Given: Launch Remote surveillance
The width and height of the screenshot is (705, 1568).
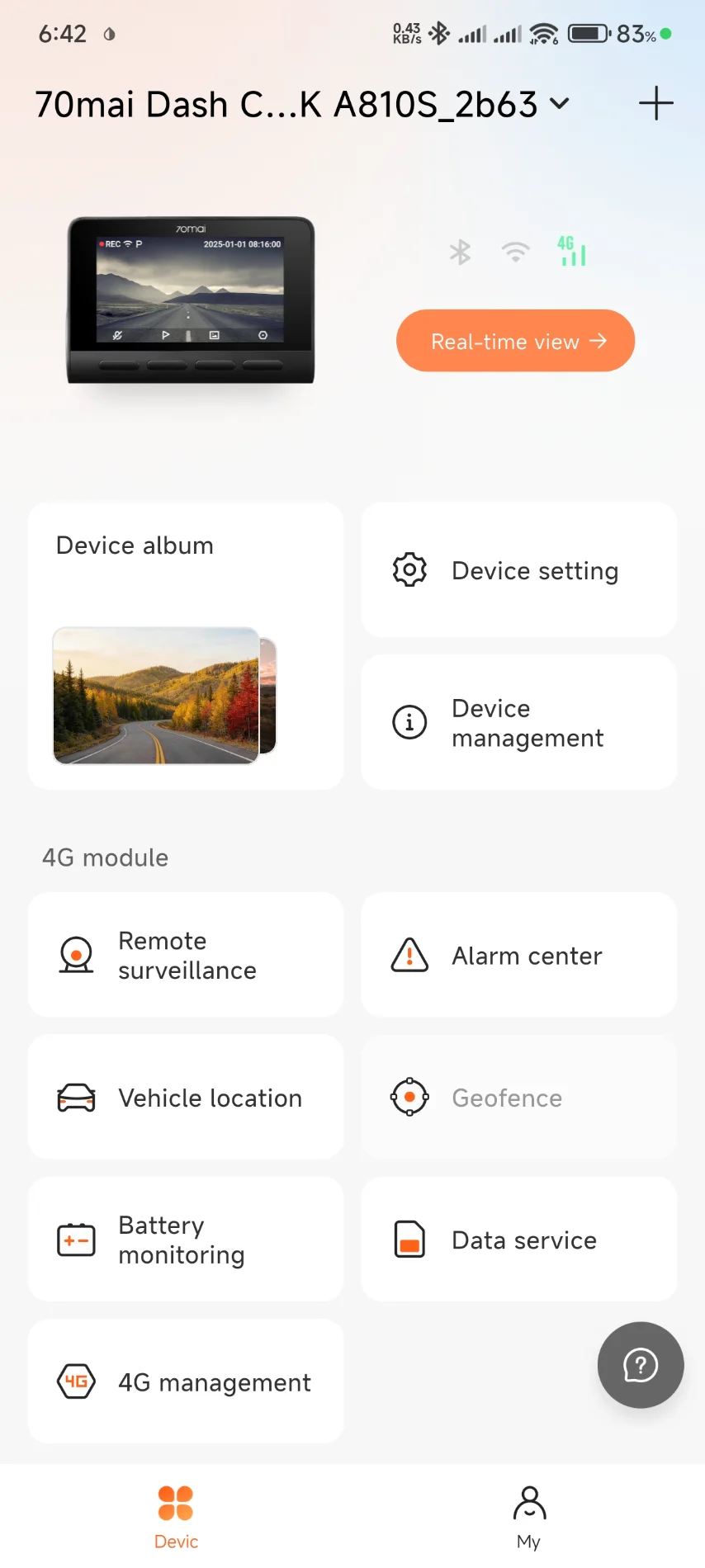Looking at the screenshot, I should pyautogui.click(x=186, y=955).
